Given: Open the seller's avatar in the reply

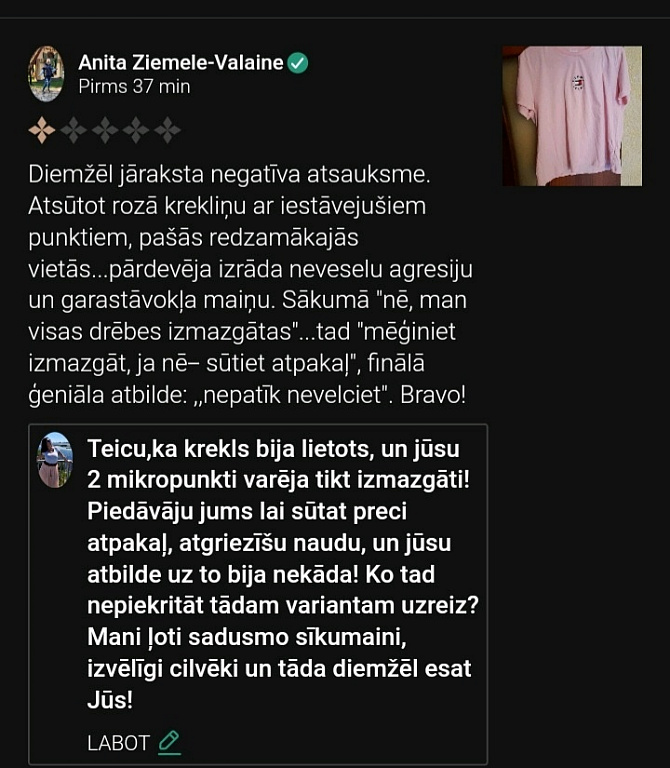Looking at the screenshot, I should 55,460.
